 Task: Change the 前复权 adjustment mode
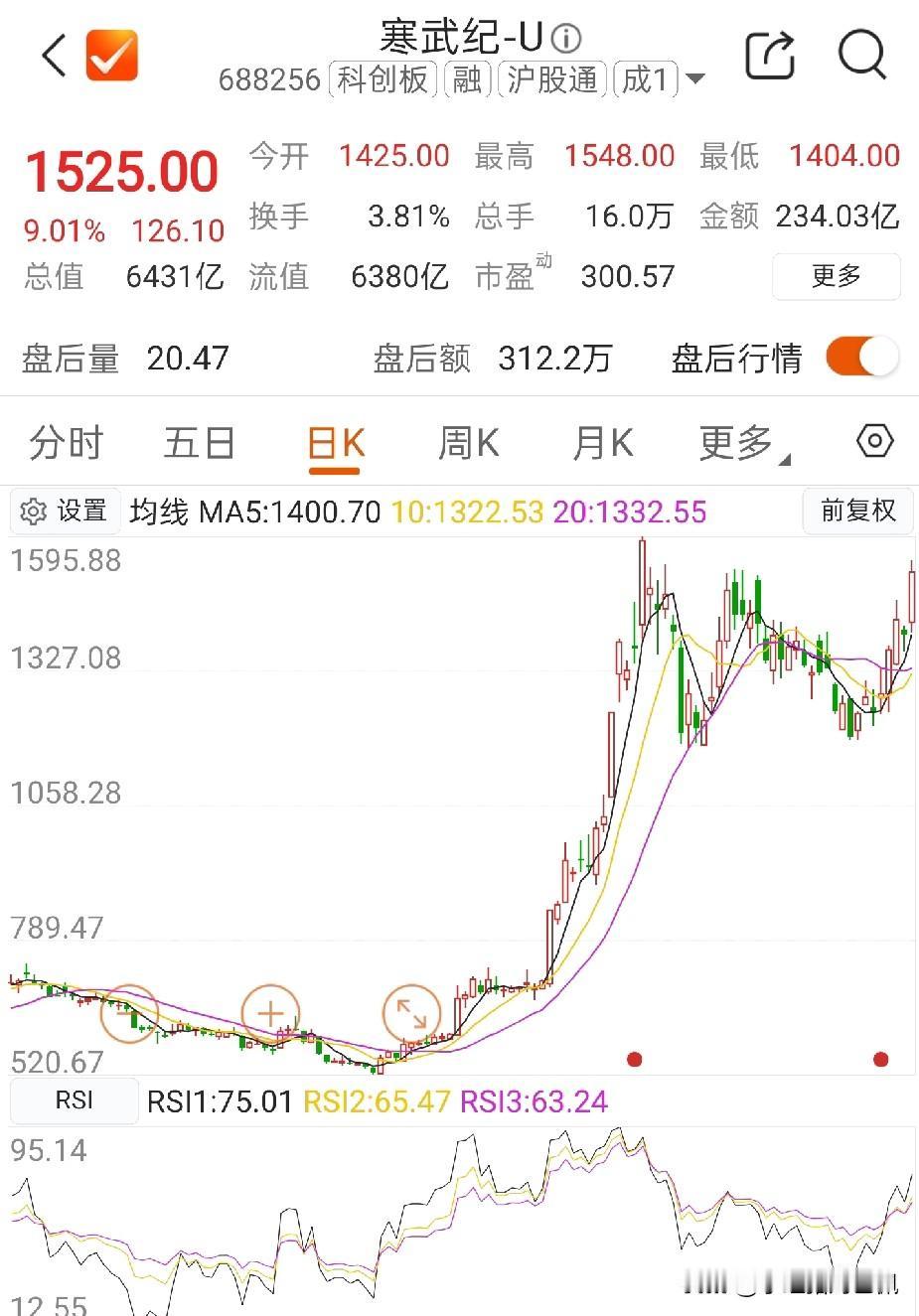[x=857, y=512]
